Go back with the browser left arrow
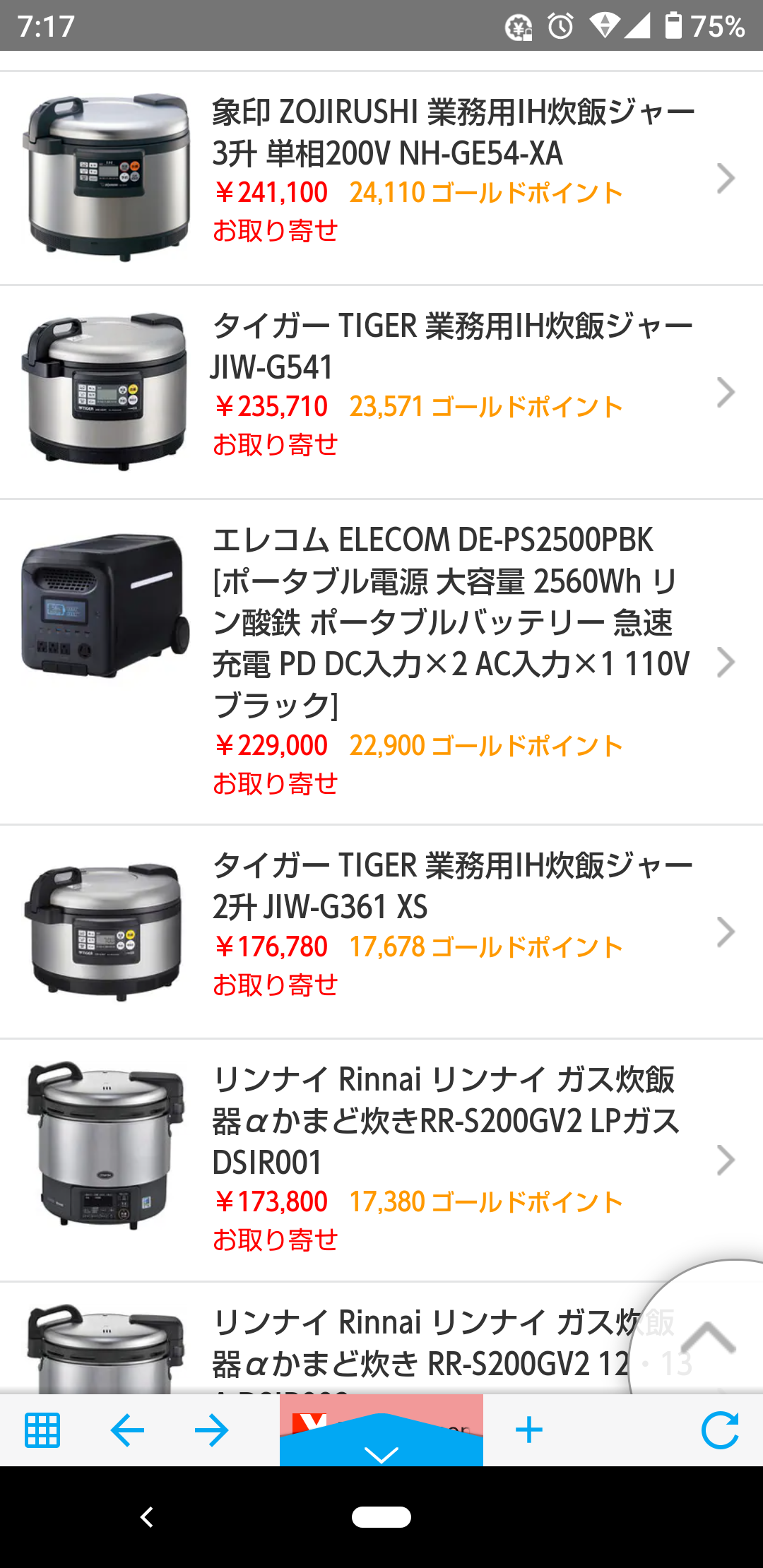The image size is (763, 1568). pyautogui.click(x=127, y=1431)
